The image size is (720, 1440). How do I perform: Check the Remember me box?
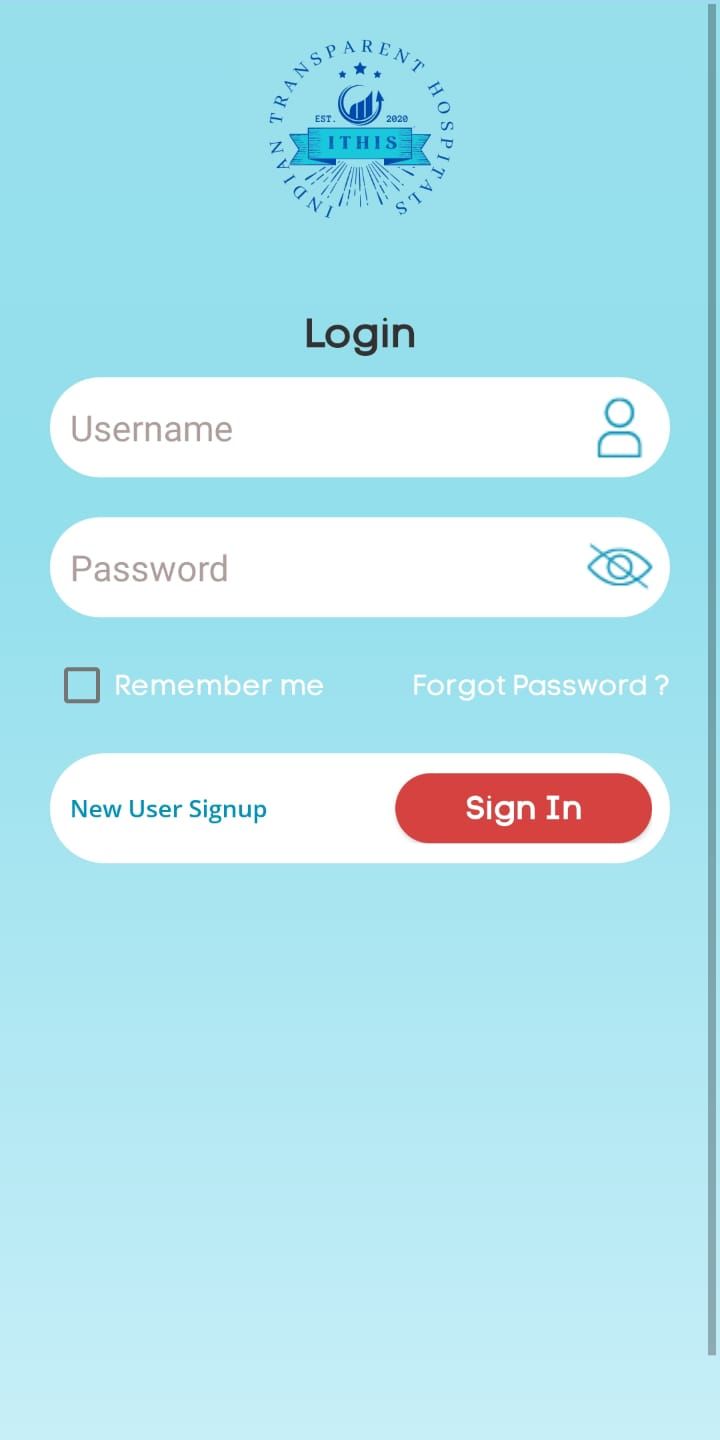82,686
